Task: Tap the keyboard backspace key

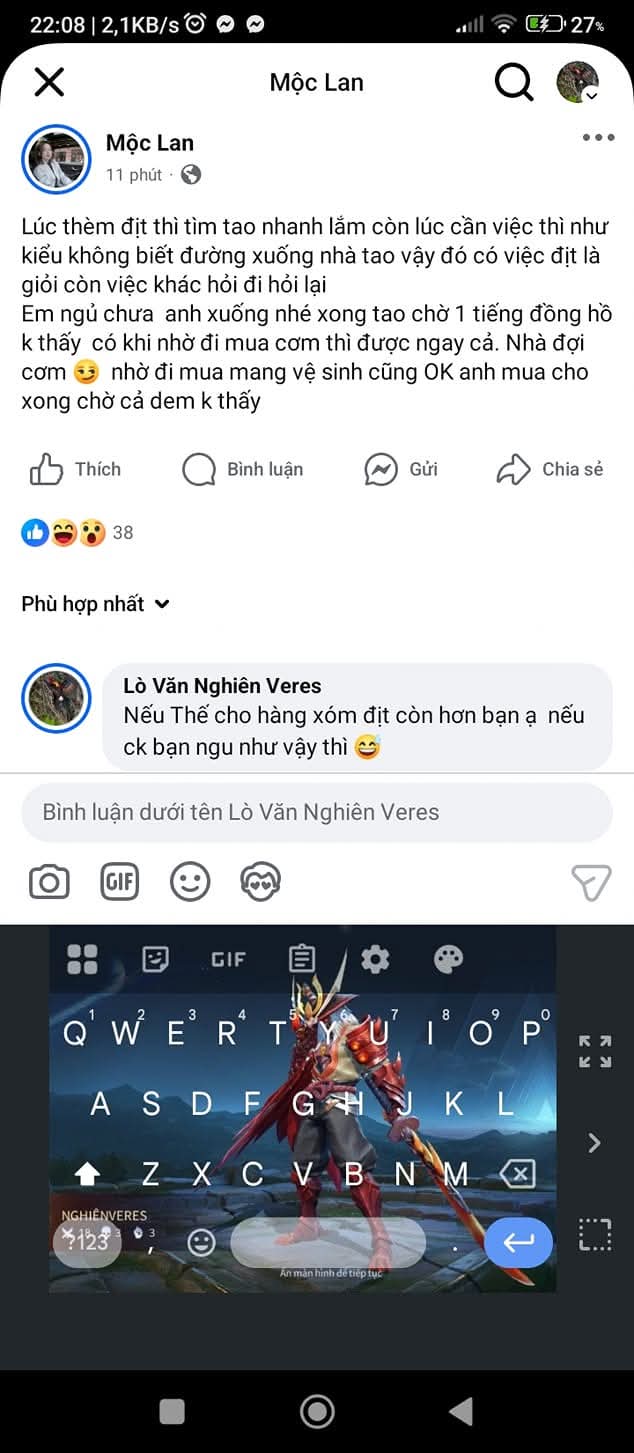Action: (517, 1173)
